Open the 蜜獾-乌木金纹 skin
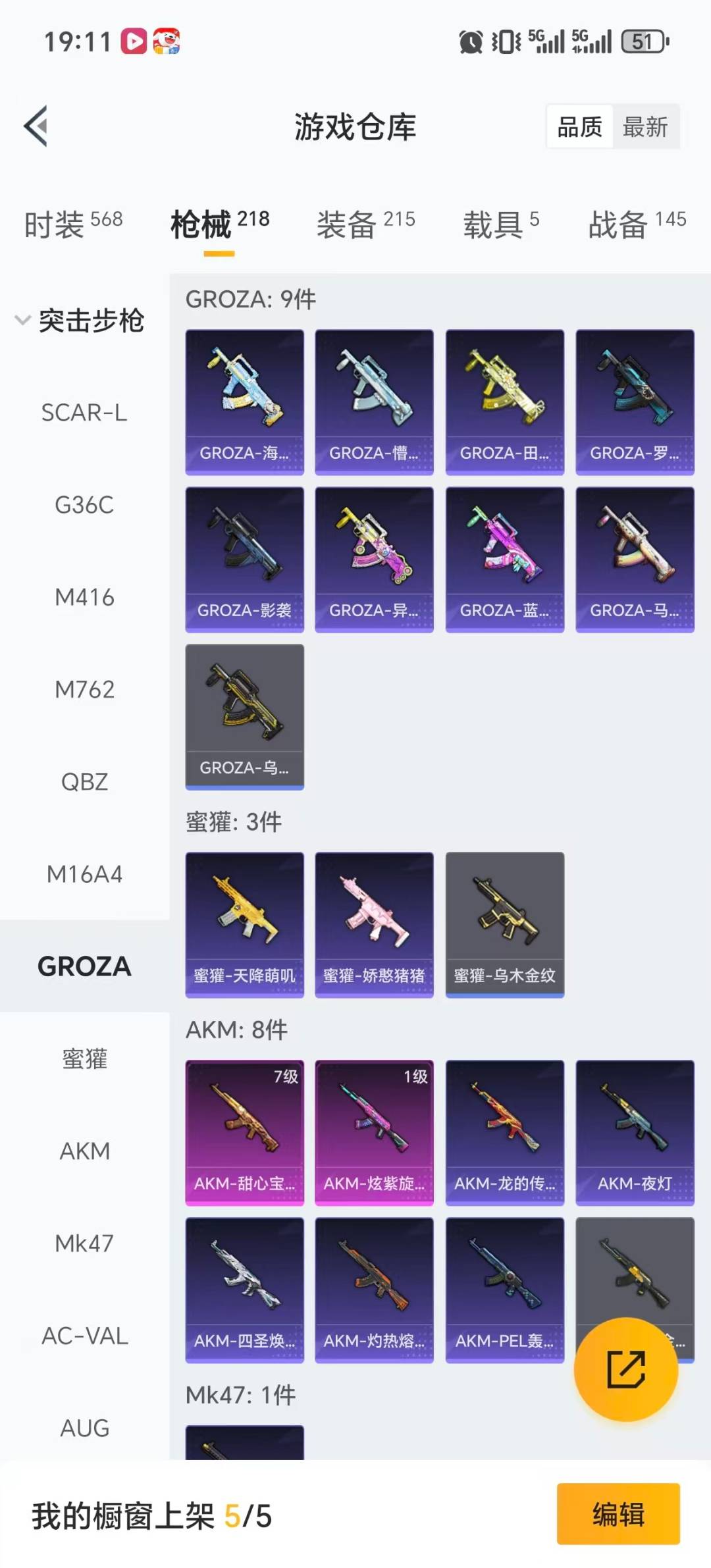Screen dimensions: 711x1568 [504, 925]
